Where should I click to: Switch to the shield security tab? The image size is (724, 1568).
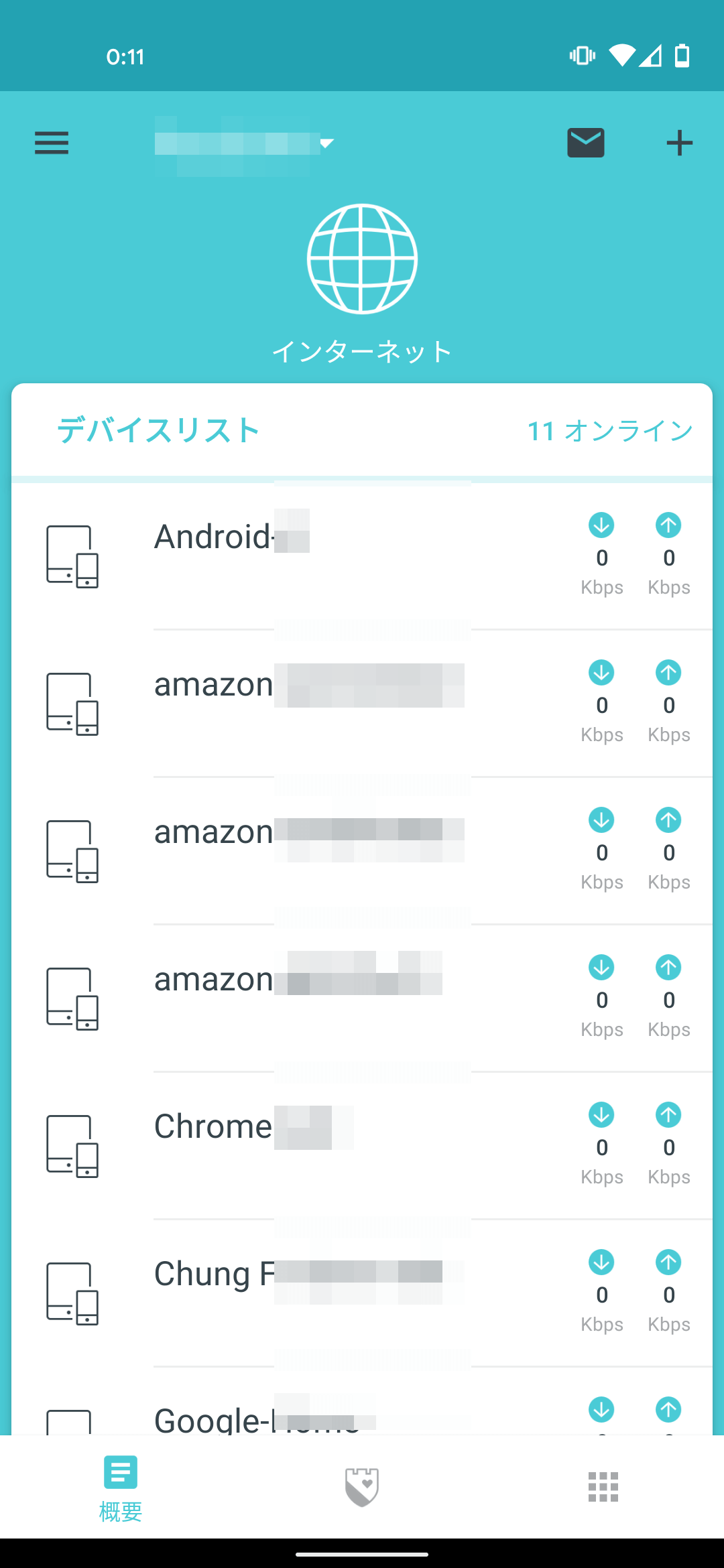coord(362,1486)
